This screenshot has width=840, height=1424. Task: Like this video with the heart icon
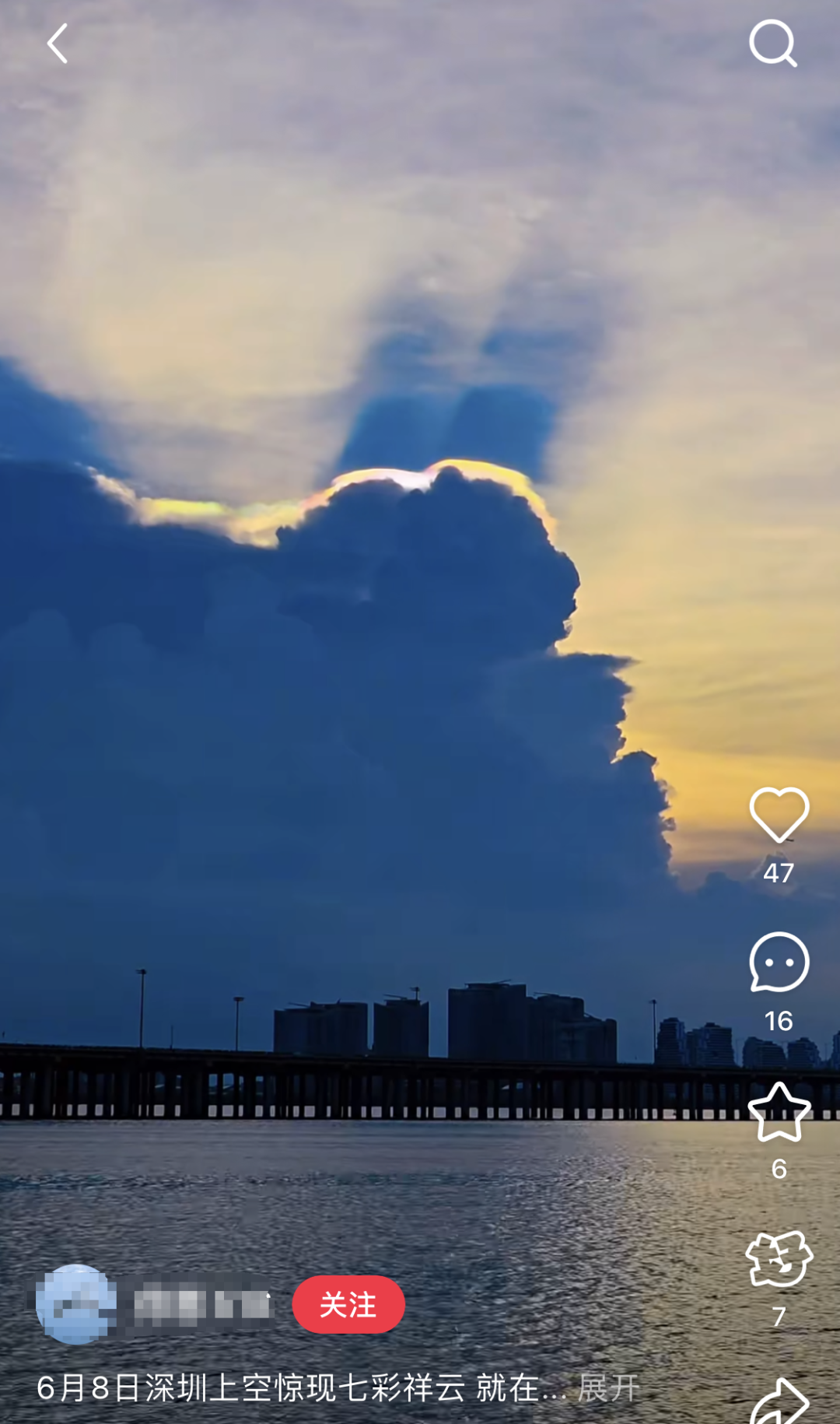tap(779, 815)
